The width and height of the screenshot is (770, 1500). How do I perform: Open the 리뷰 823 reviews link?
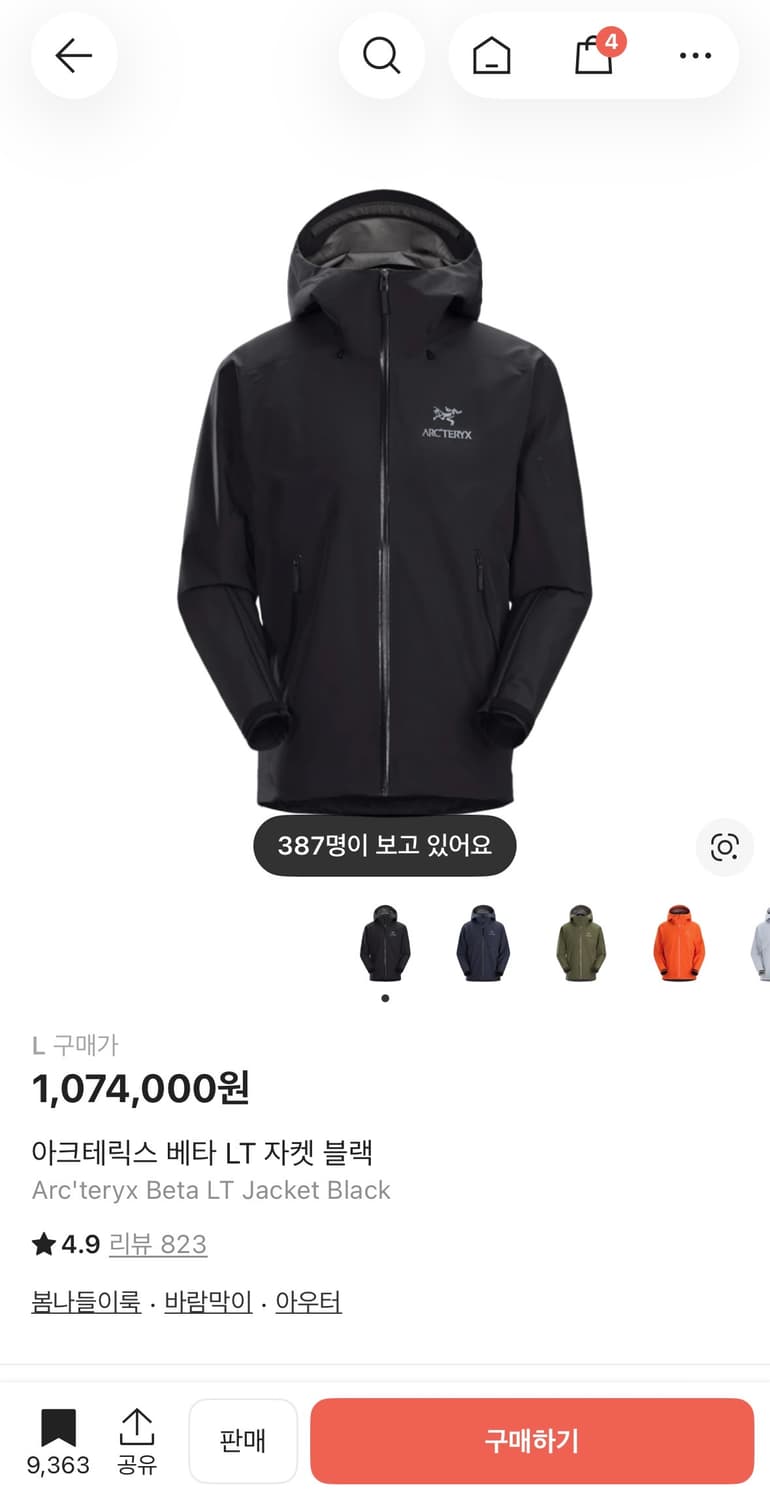click(158, 1244)
